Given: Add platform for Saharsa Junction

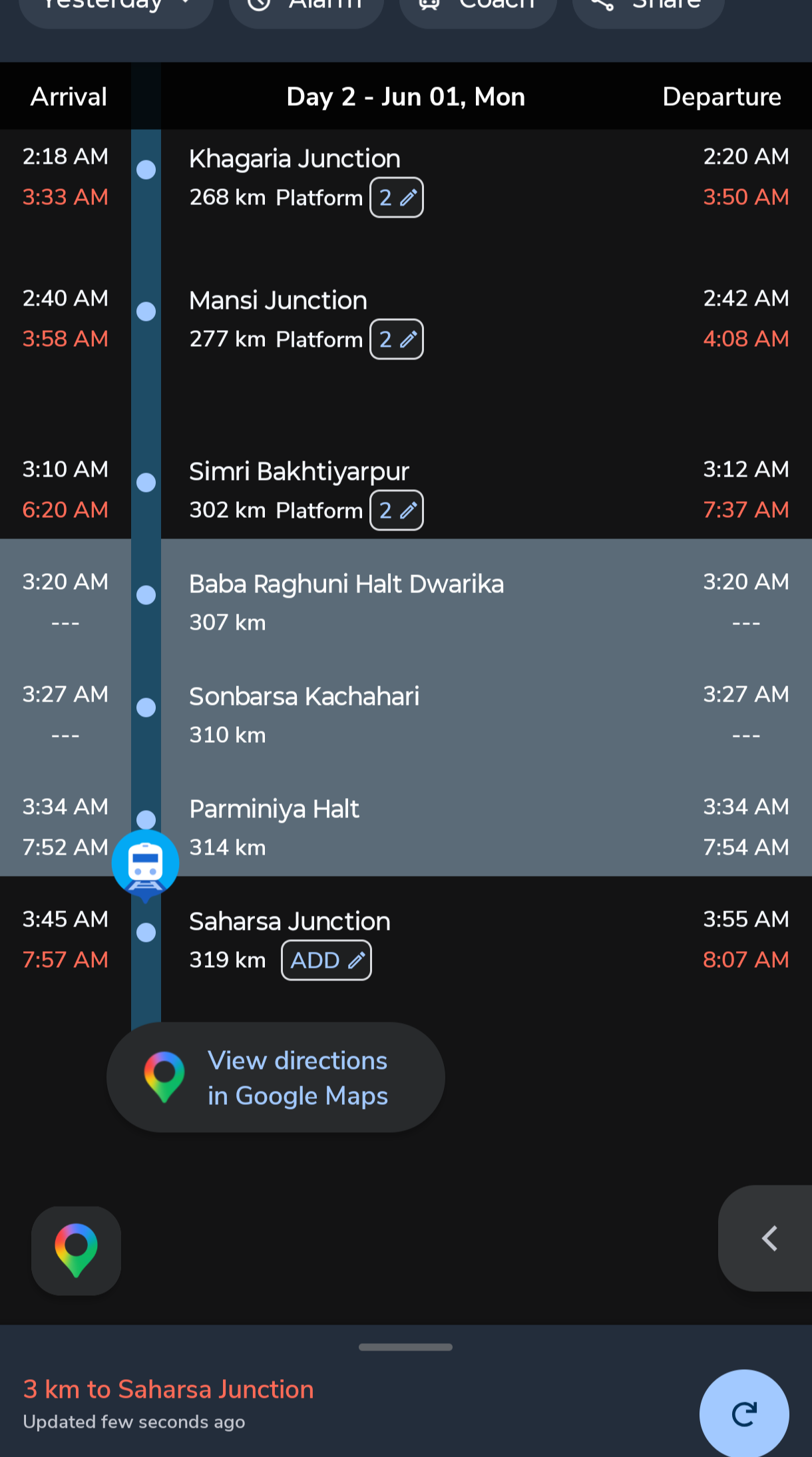Looking at the screenshot, I should 326,960.
